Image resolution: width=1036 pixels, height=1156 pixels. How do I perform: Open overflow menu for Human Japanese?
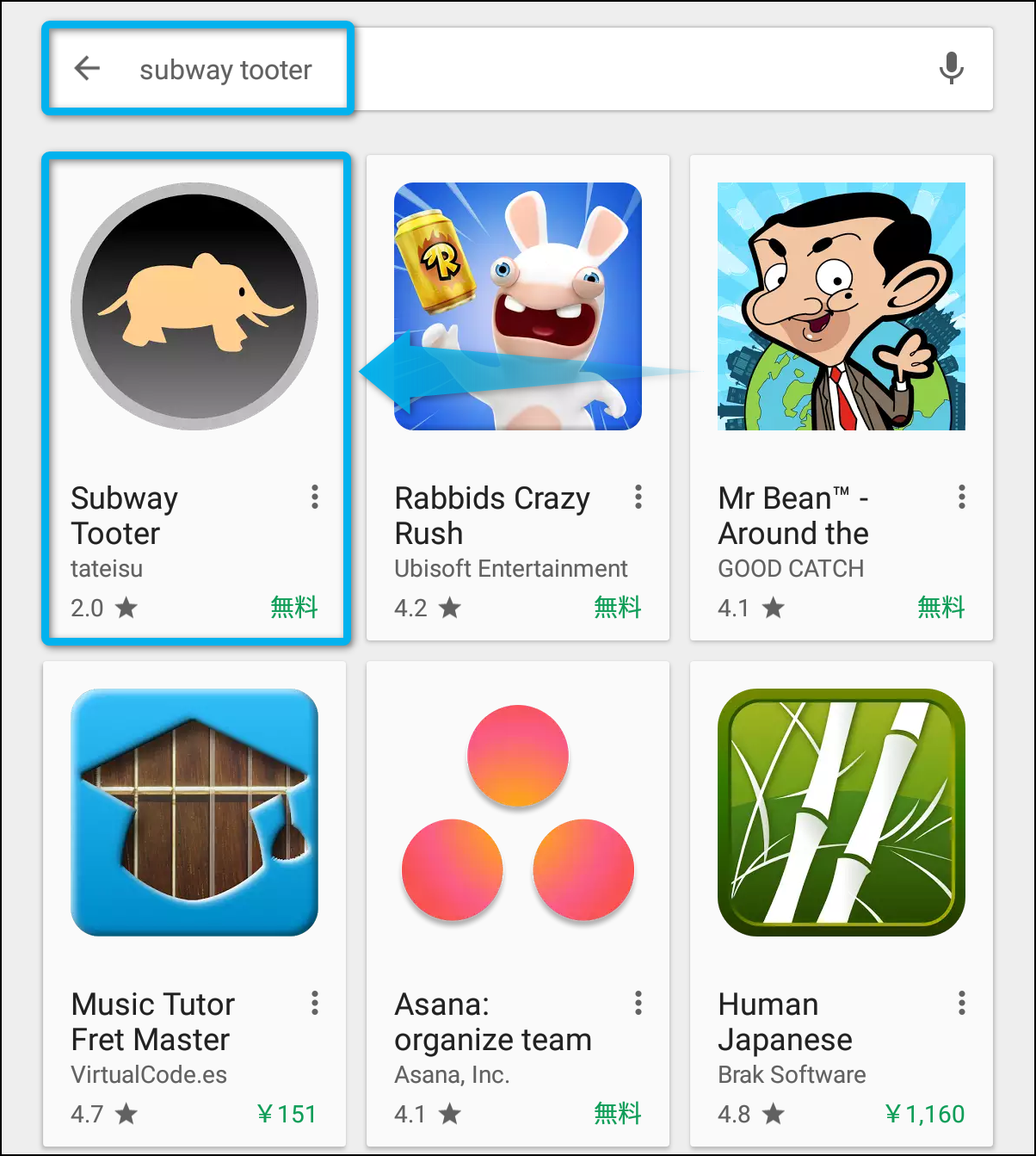[x=962, y=1003]
